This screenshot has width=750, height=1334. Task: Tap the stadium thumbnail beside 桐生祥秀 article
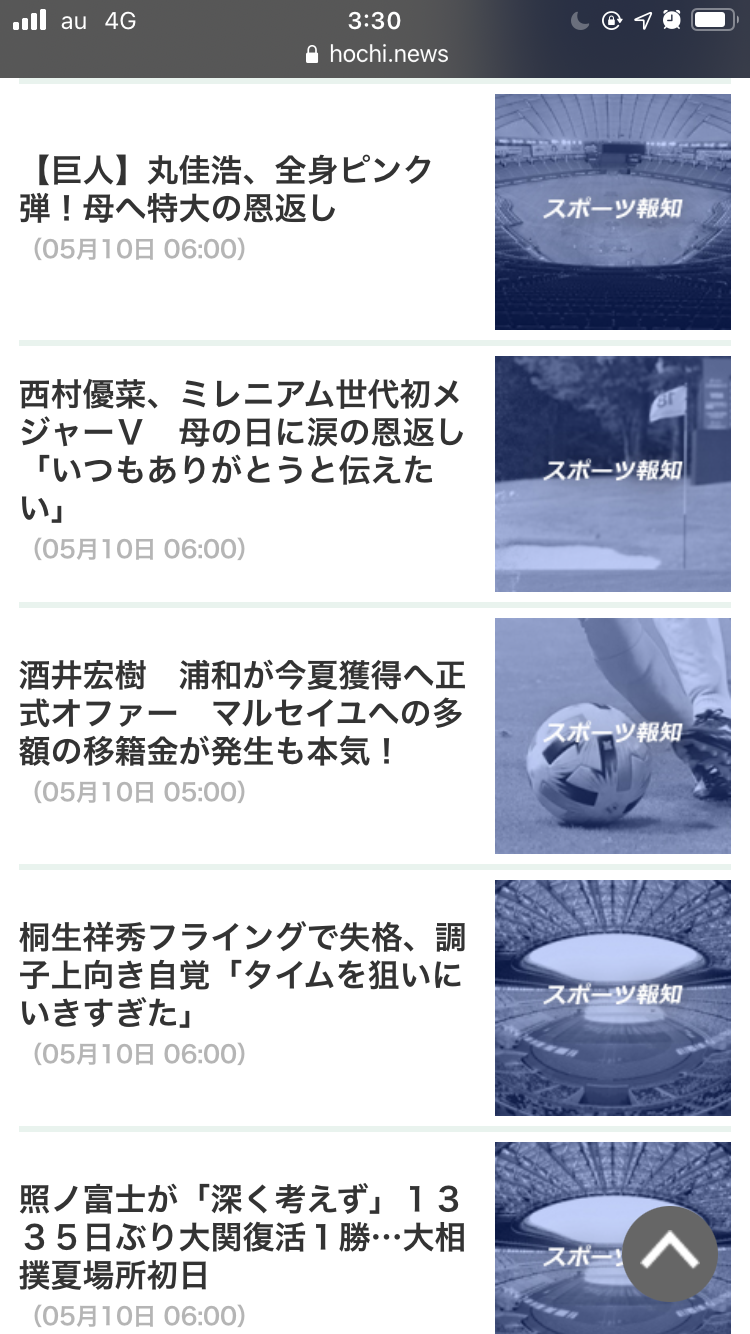pyautogui.click(x=612, y=998)
